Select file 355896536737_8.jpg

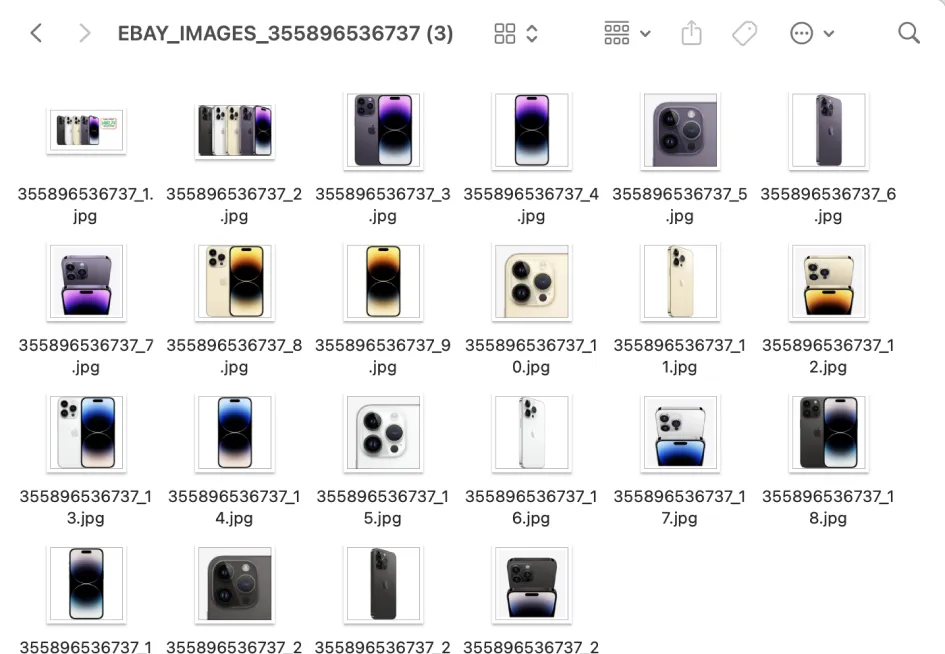pyautogui.click(x=234, y=281)
